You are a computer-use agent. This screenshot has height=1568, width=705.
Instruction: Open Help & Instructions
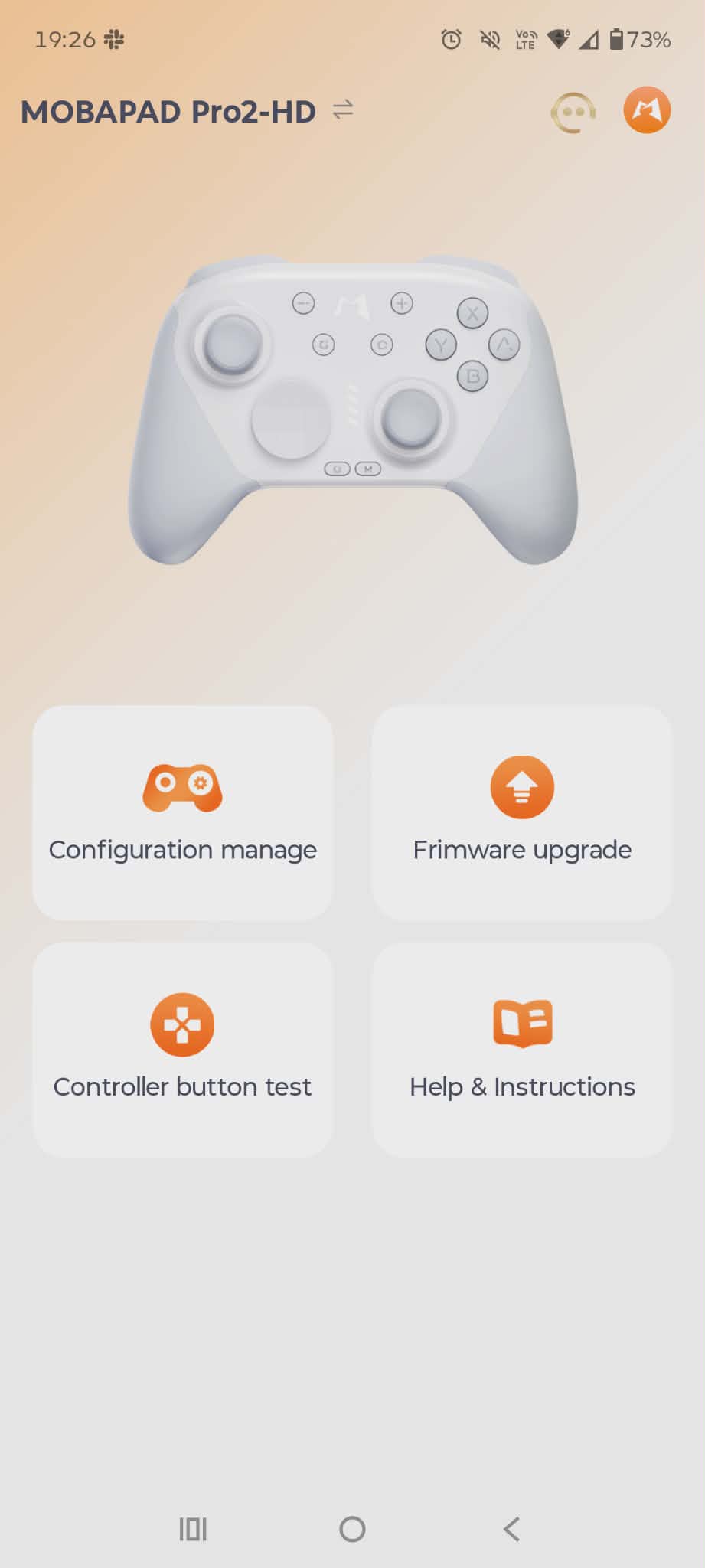(522, 1050)
